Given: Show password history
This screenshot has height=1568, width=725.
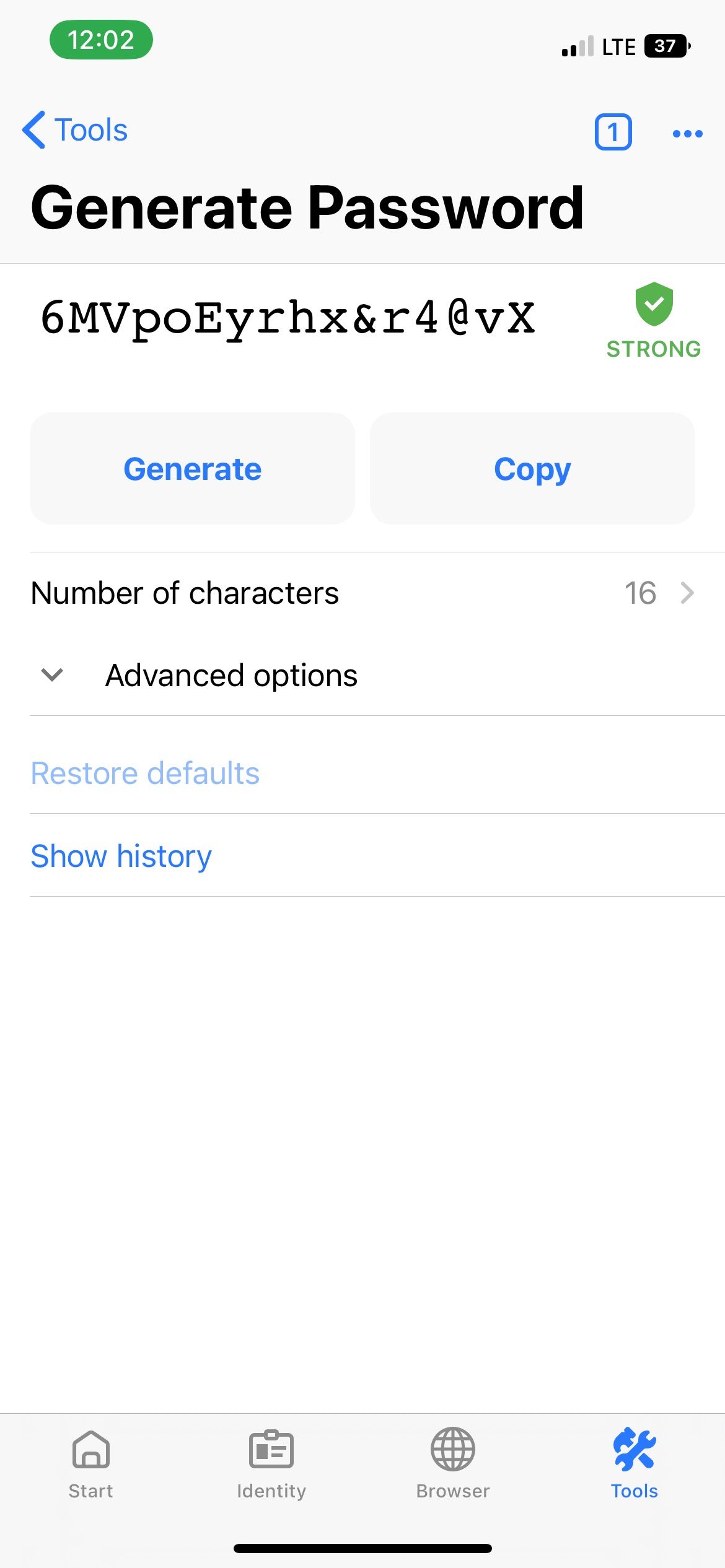Looking at the screenshot, I should (121, 856).
